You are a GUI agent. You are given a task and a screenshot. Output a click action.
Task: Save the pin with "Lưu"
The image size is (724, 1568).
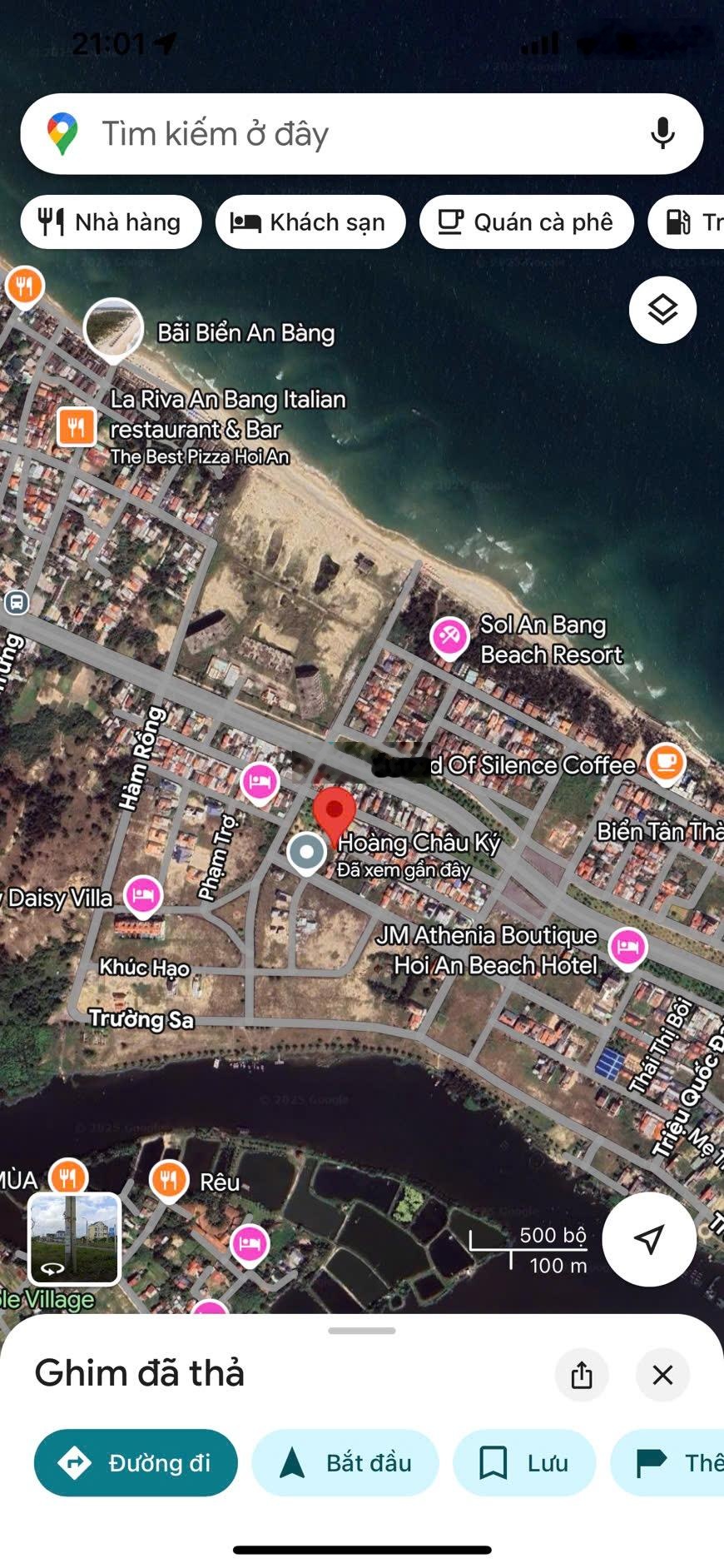[x=524, y=1463]
